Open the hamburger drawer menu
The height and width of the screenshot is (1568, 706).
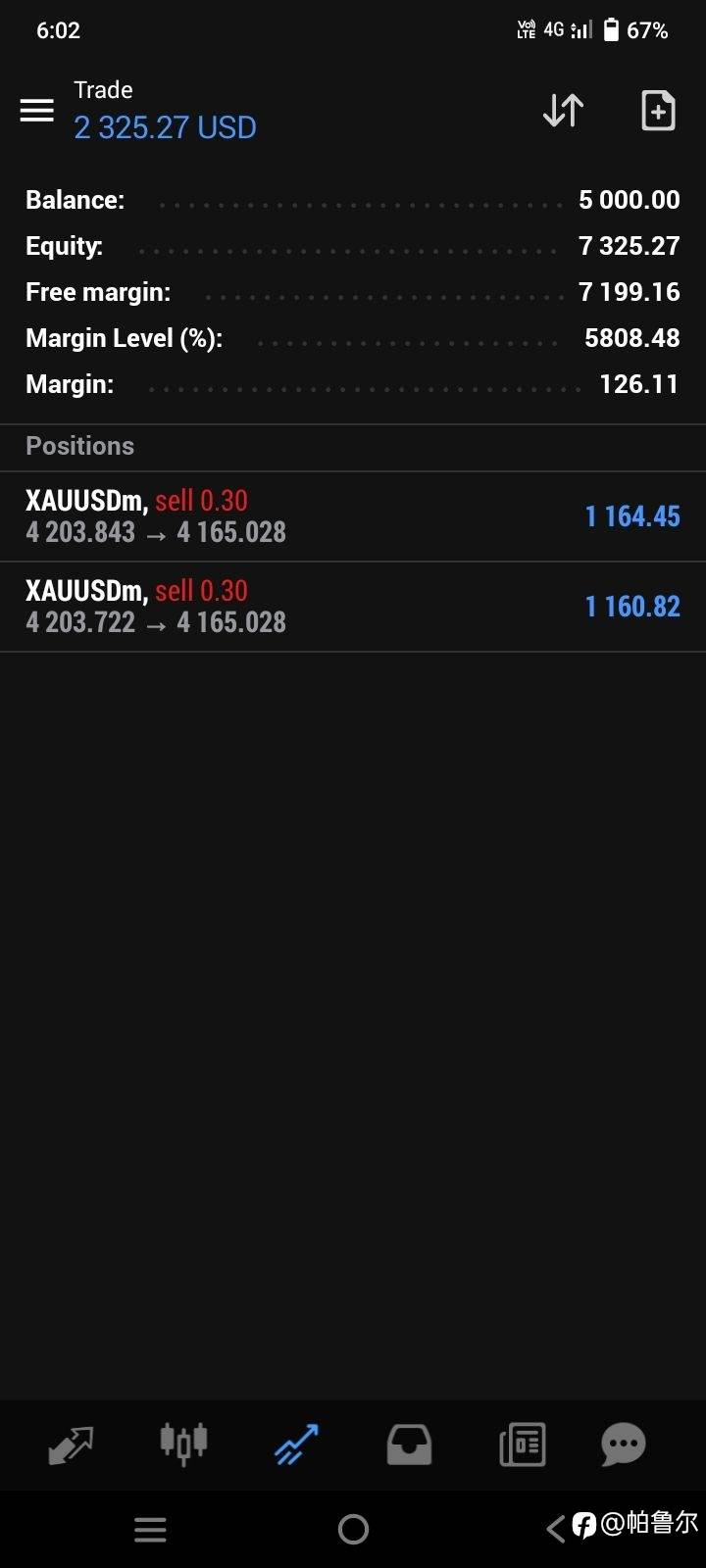tap(37, 110)
